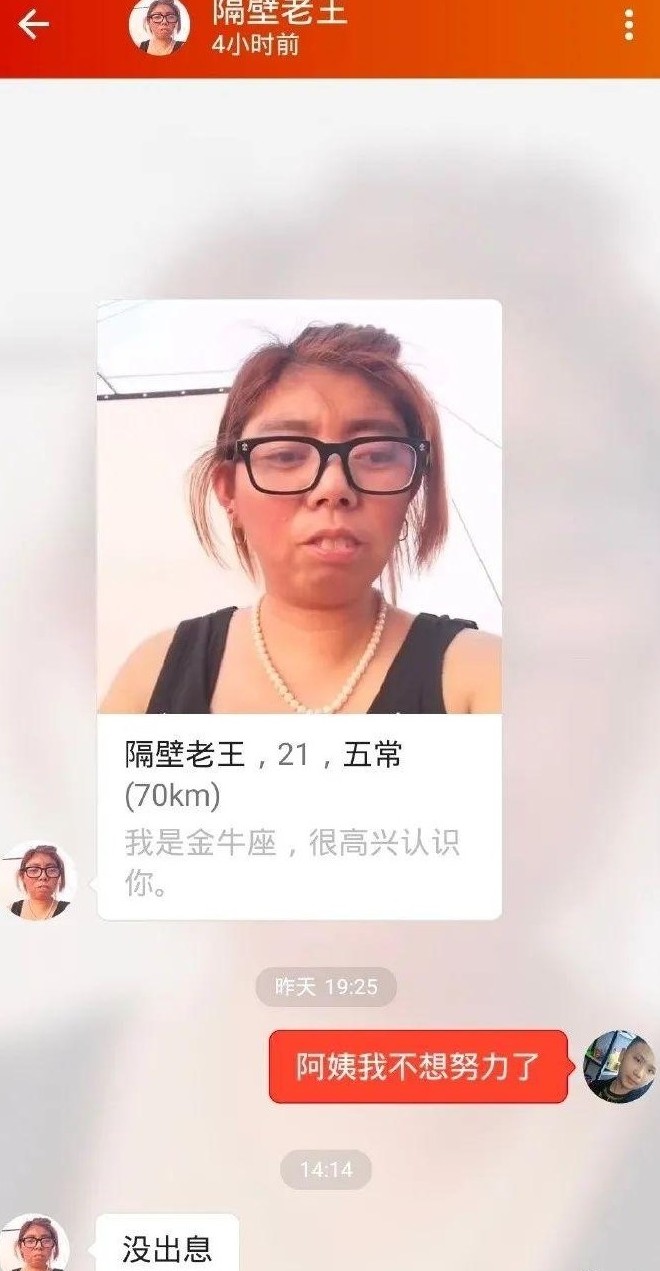Tap the received message 没出息
Image resolution: width=660 pixels, height=1271 pixels.
pyautogui.click(x=167, y=1247)
